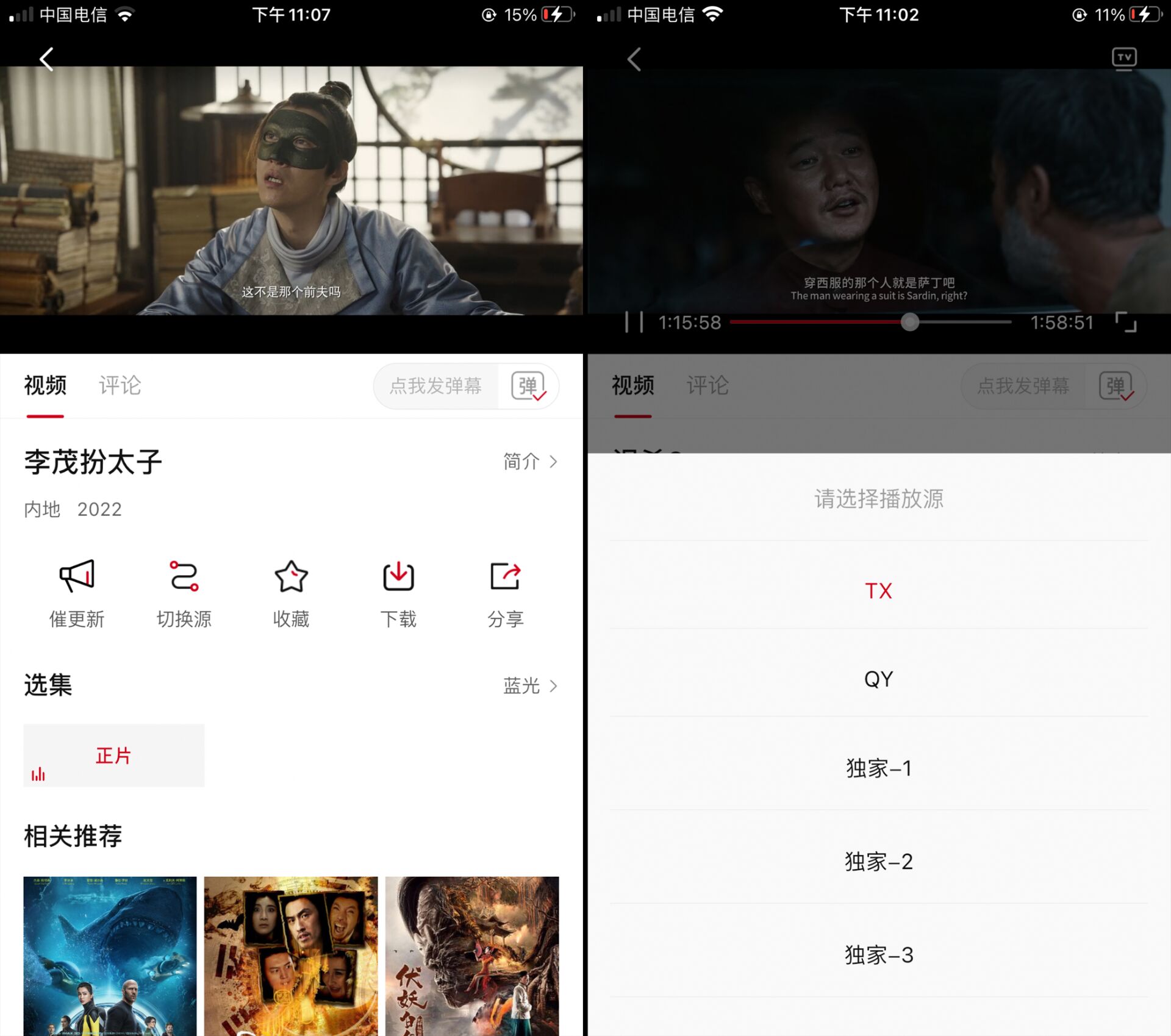Select TX as the playback source

tap(878, 590)
